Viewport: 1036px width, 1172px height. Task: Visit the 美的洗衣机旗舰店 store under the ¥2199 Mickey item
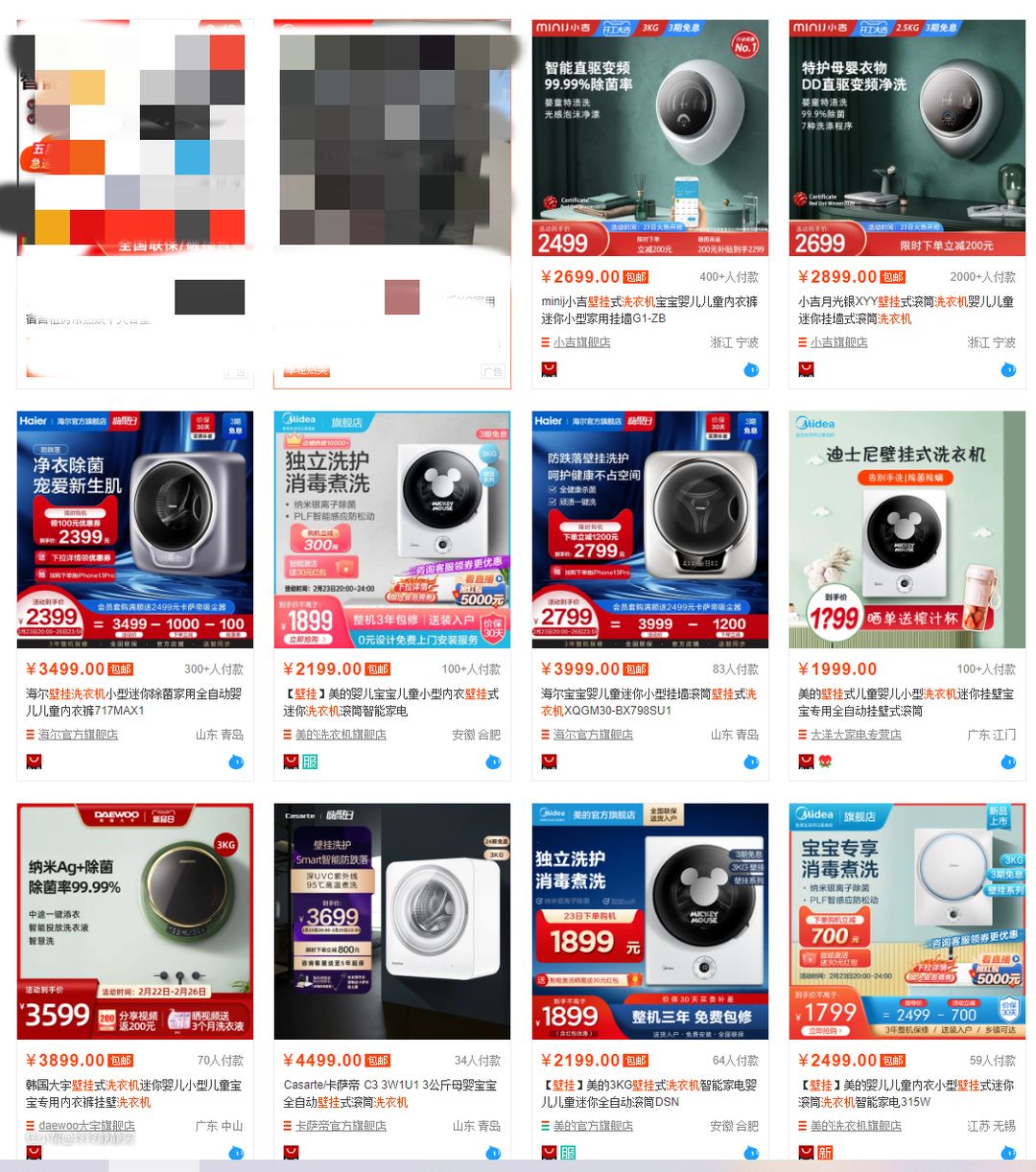tap(341, 735)
